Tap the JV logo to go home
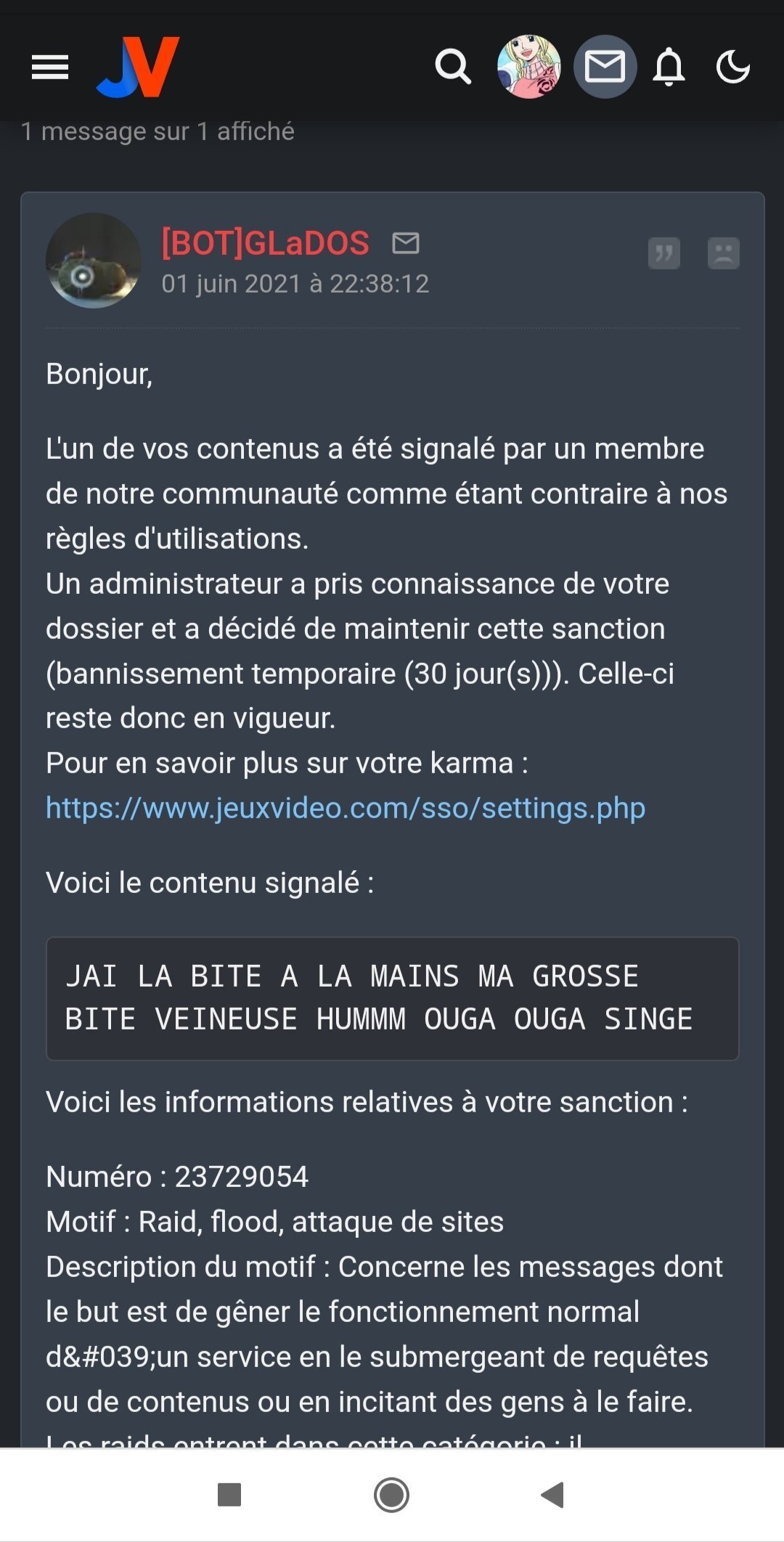 click(x=138, y=68)
